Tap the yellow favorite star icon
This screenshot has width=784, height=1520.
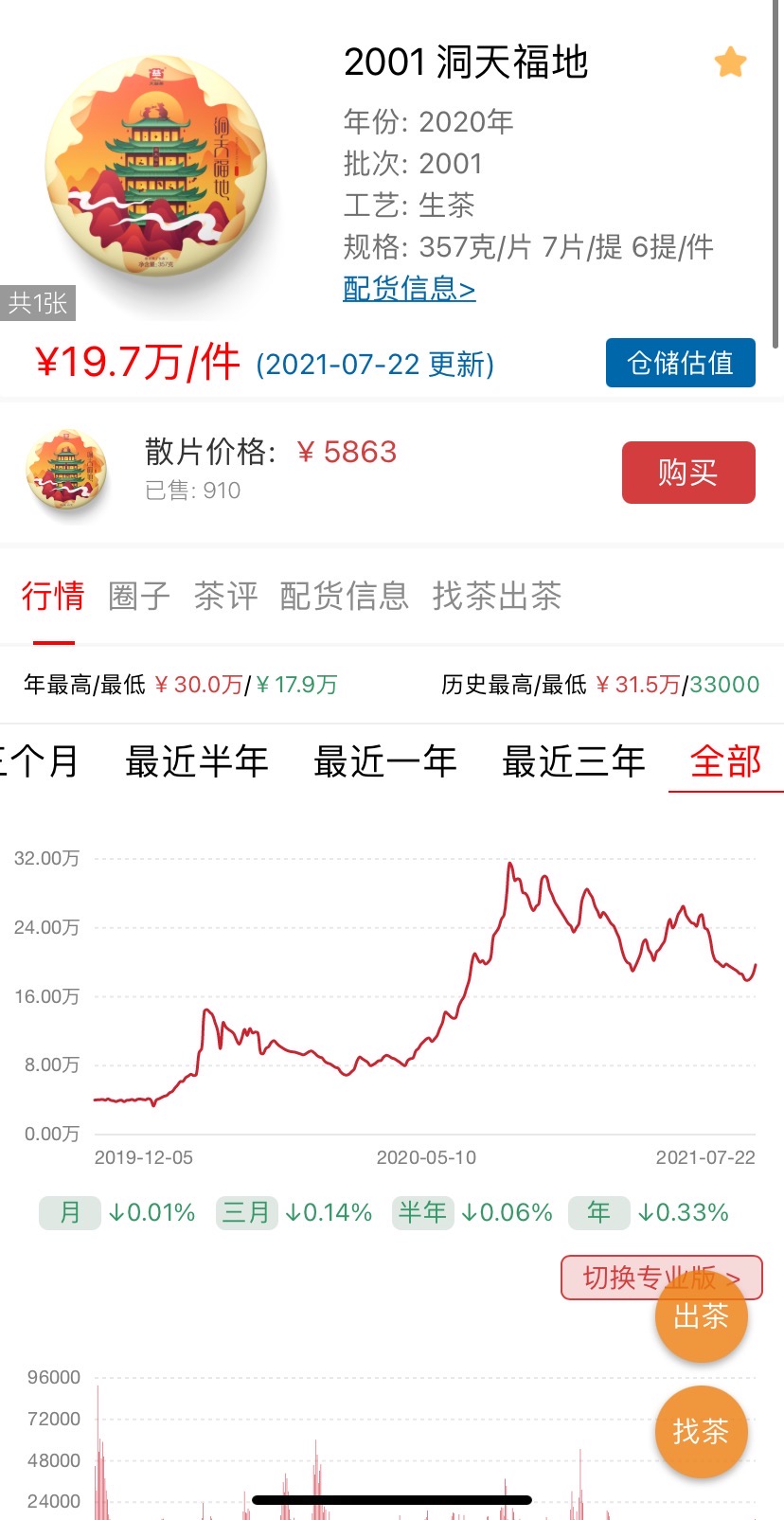(730, 63)
